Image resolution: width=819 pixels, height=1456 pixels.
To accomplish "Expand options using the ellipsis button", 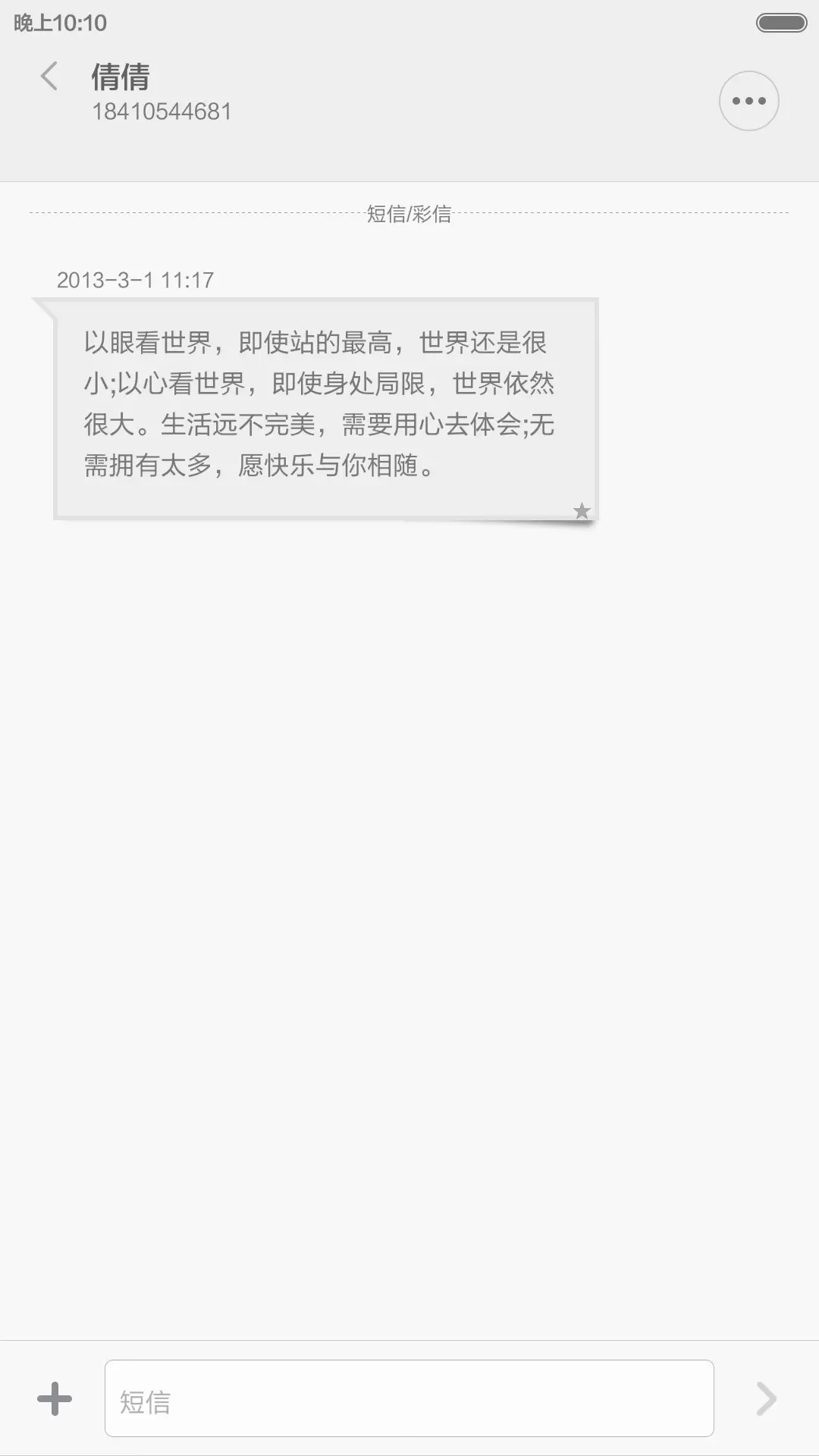I will [x=749, y=99].
